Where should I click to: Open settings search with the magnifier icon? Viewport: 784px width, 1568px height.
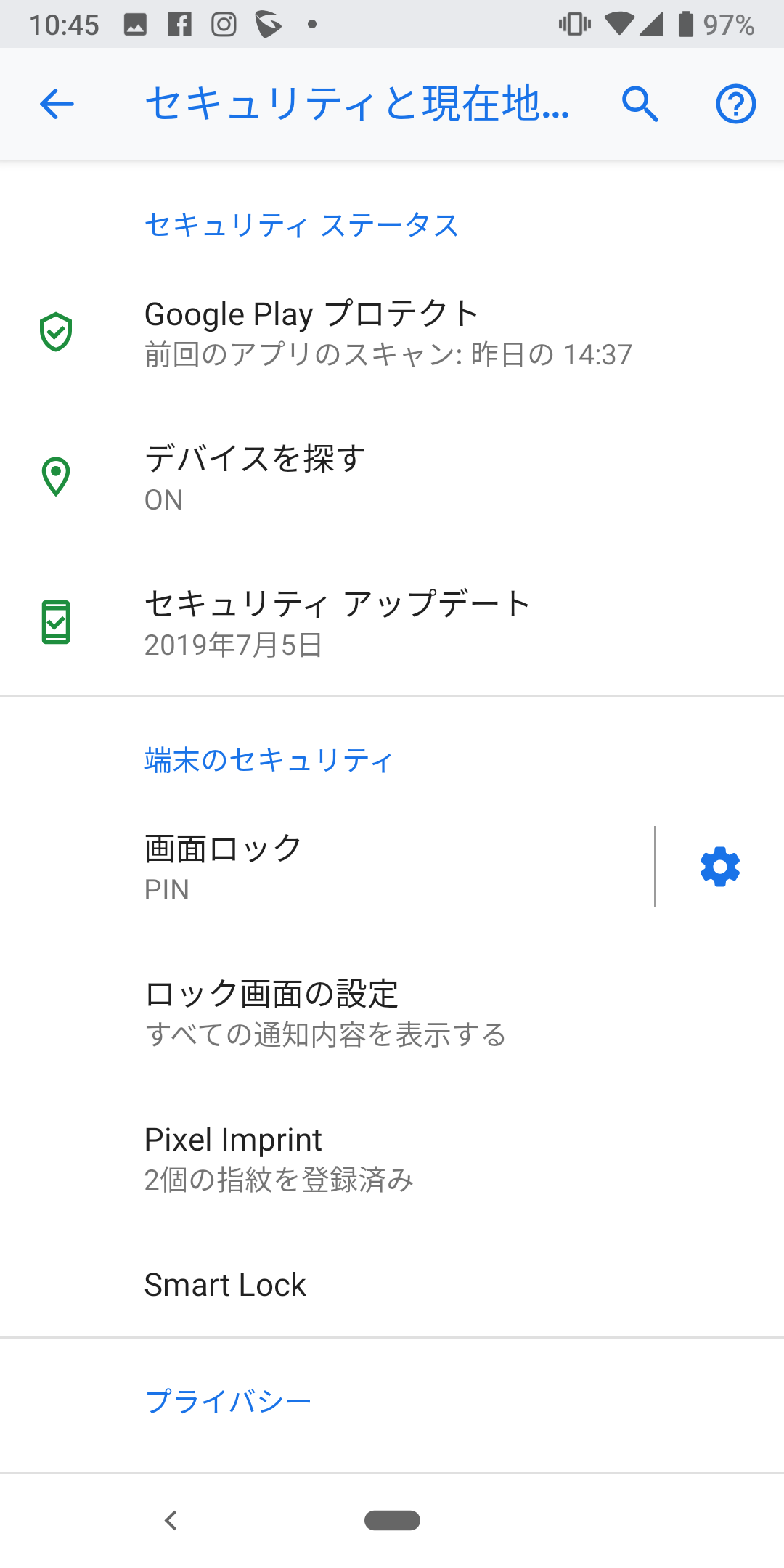coord(640,104)
